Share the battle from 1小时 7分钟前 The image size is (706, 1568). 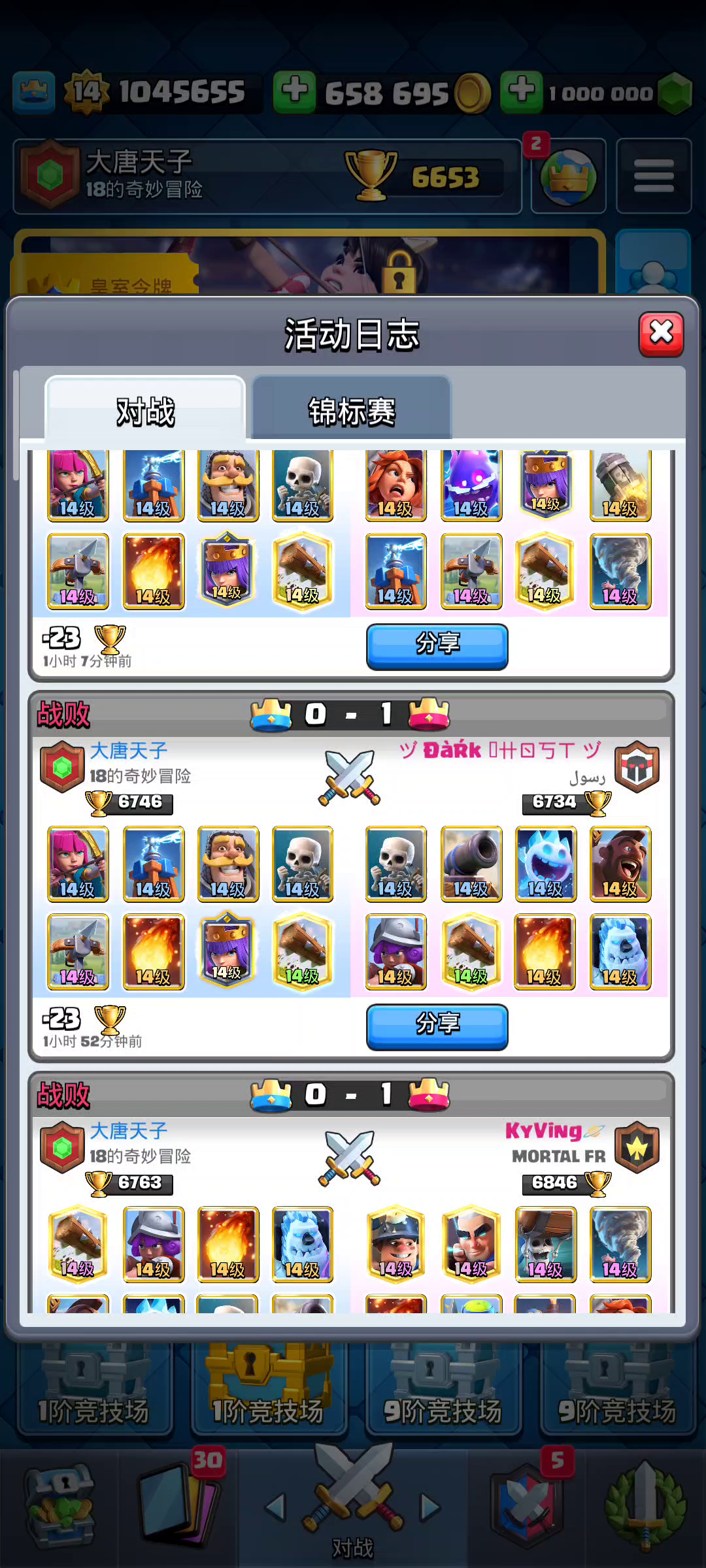coord(437,645)
